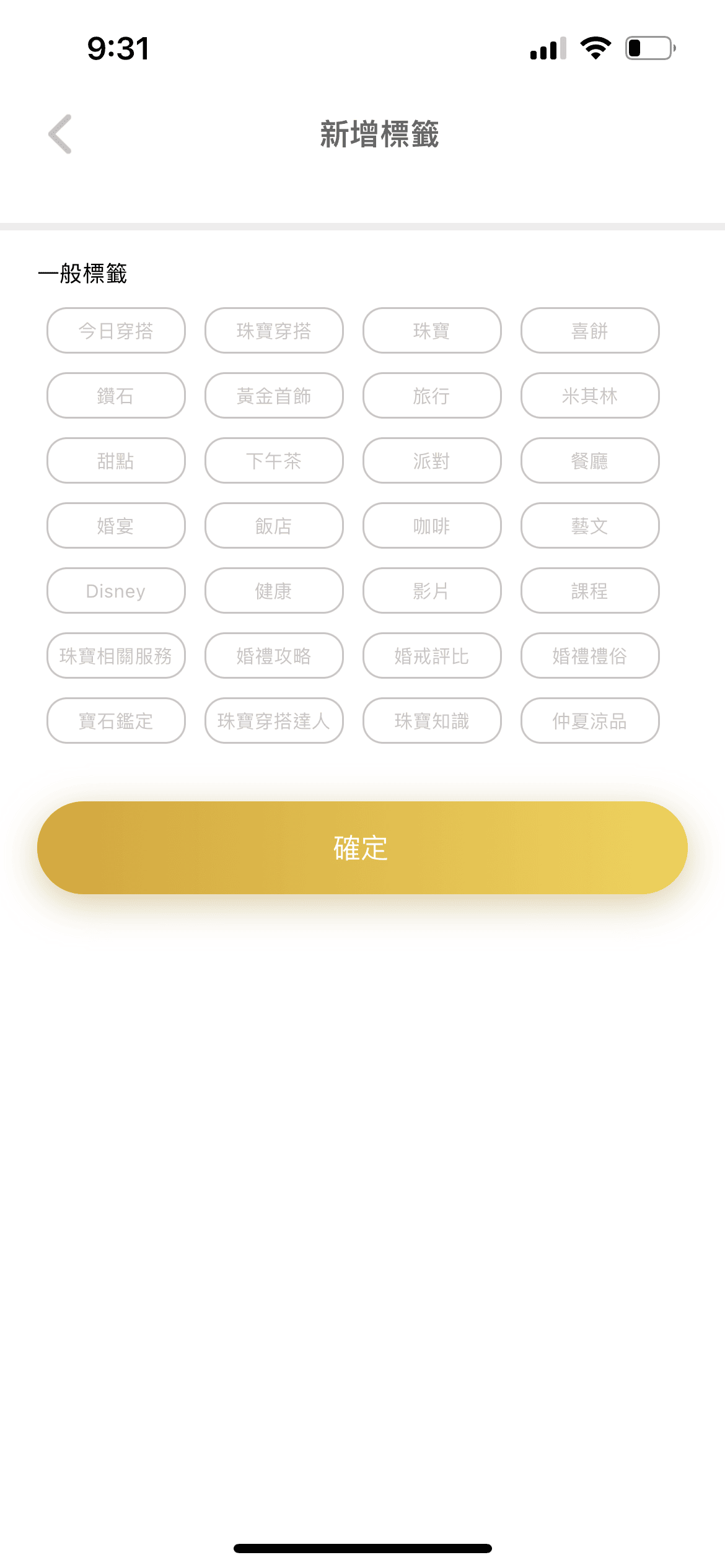This screenshot has width=725, height=1568.
Task: Select the 鑽石 tag chip
Action: (115, 396)
